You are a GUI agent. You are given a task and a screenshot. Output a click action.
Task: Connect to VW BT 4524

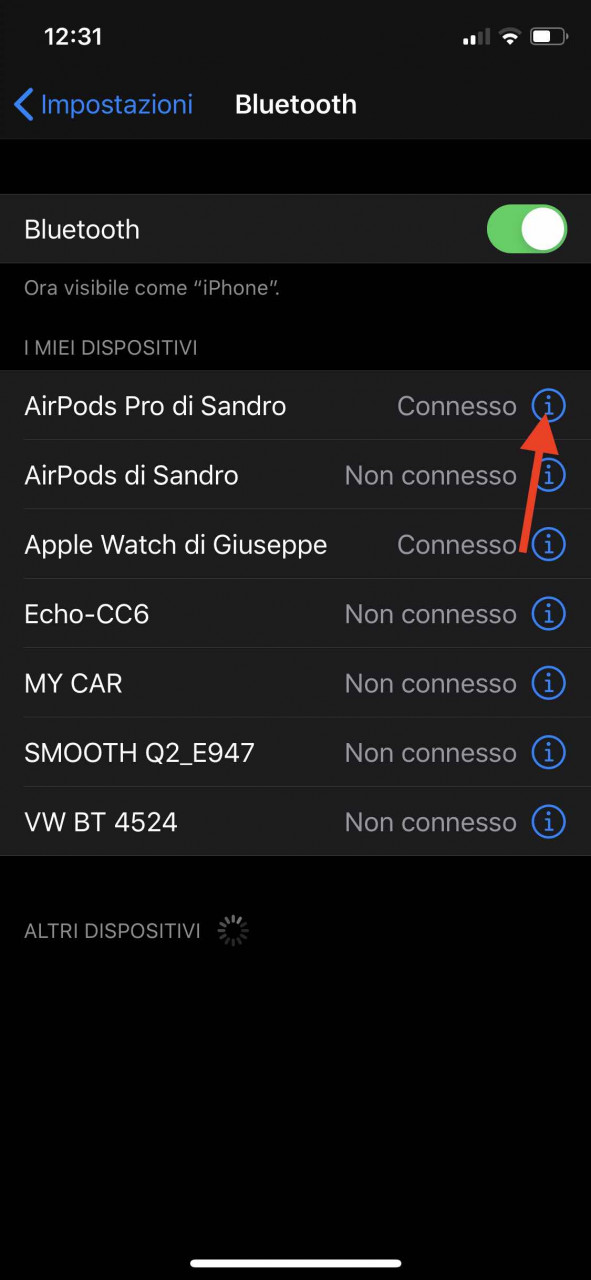[x=295, y=822]
